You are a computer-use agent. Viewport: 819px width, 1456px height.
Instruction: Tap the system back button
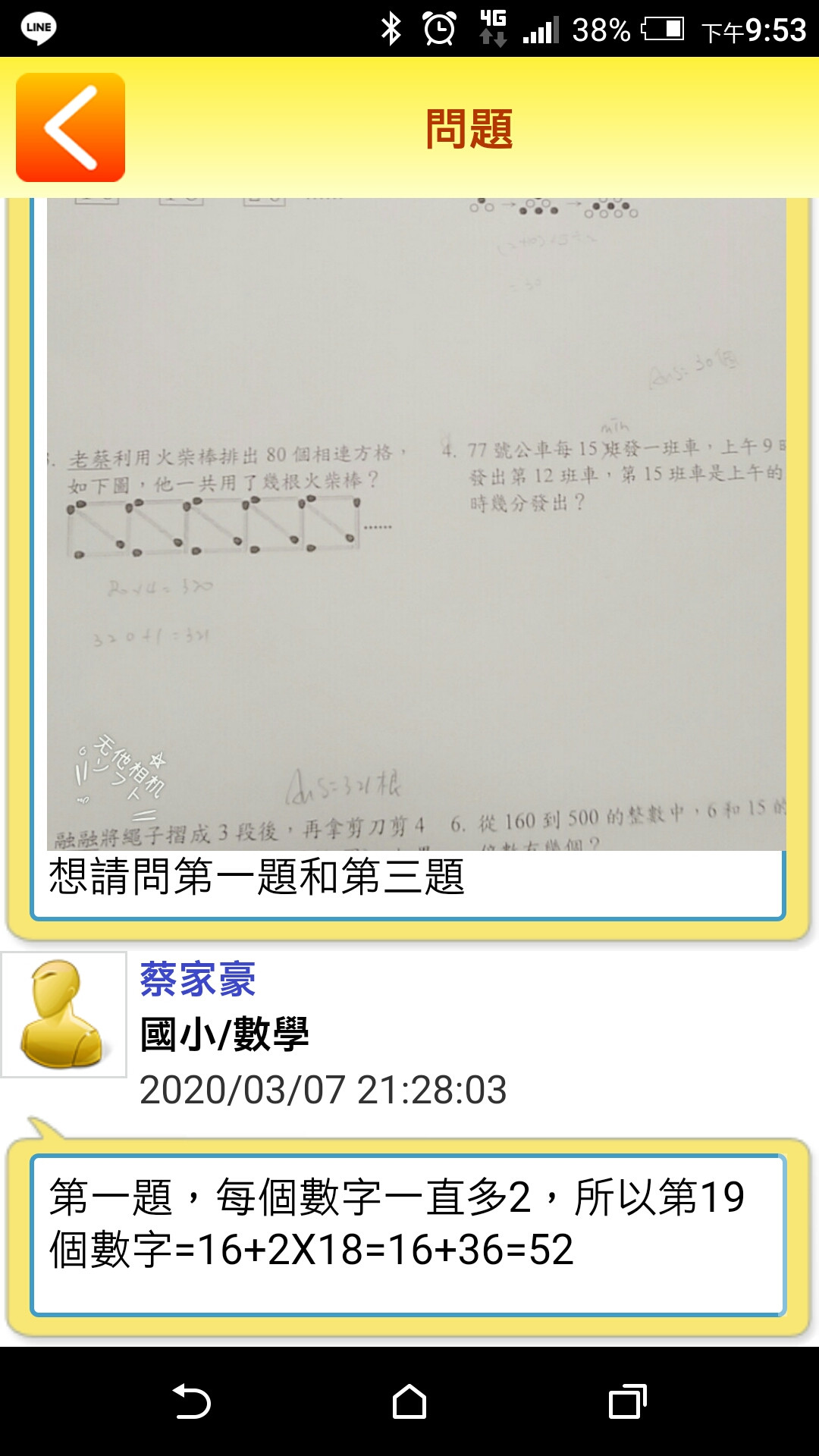coord(191,1401)
